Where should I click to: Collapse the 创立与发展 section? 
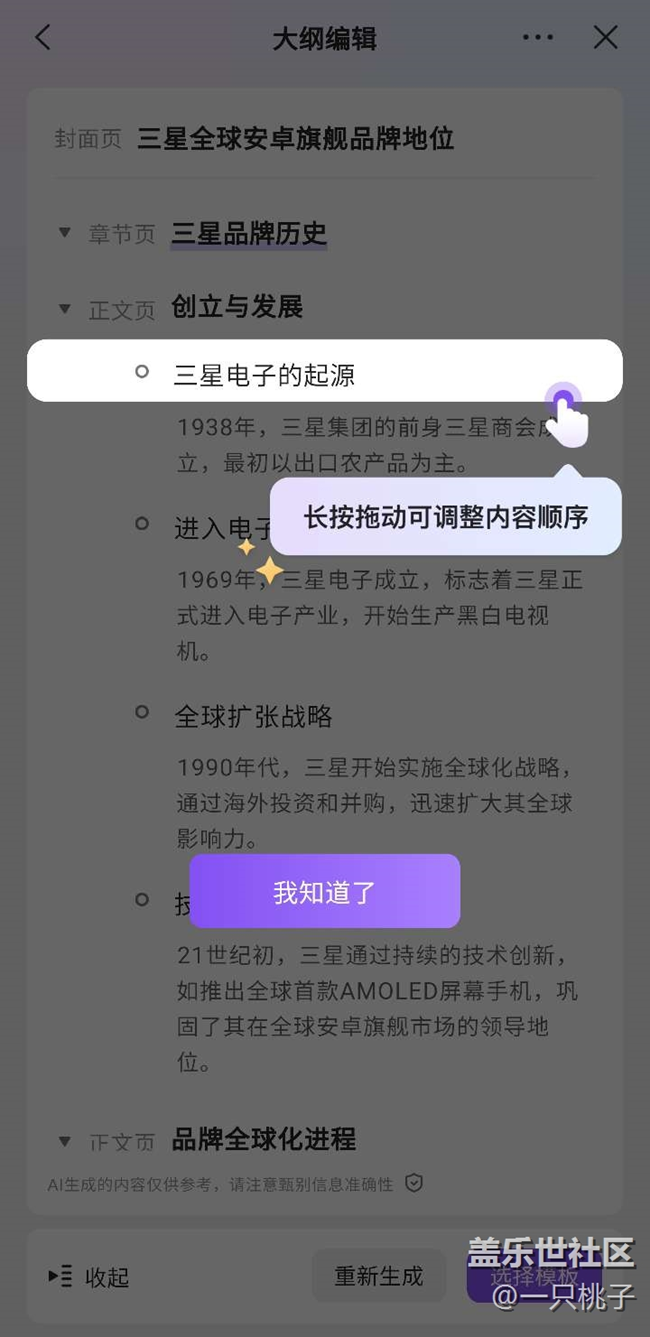[65, 308]
